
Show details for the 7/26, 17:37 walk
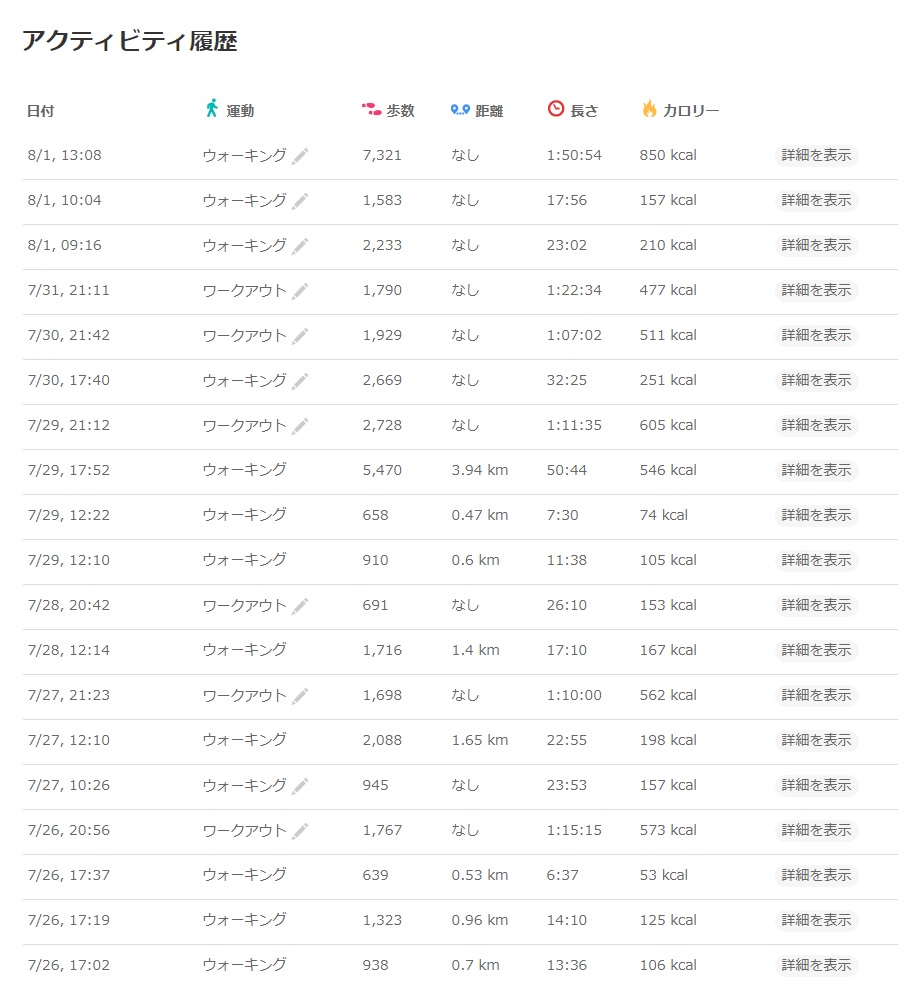(816, 875)
